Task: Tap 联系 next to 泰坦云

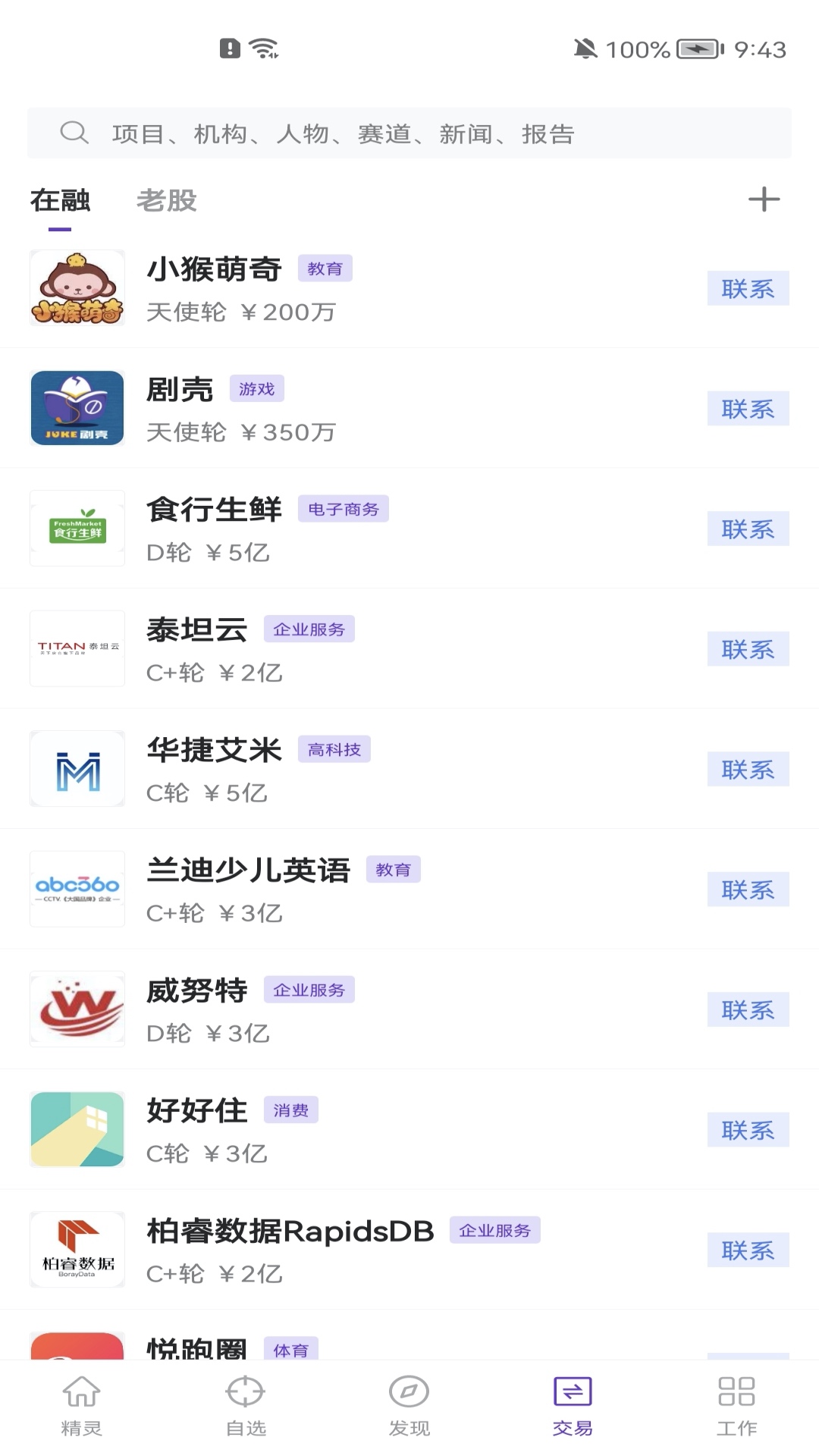Action: click(x=748, y=649)
